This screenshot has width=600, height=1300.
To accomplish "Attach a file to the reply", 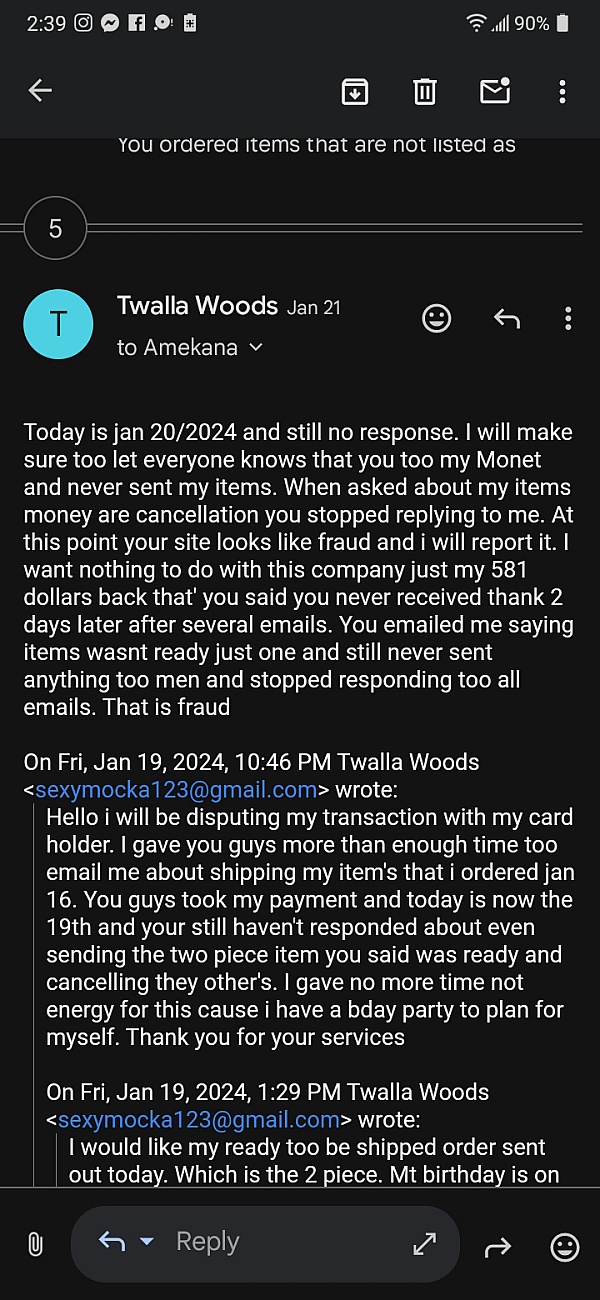I will point(35,1245).
